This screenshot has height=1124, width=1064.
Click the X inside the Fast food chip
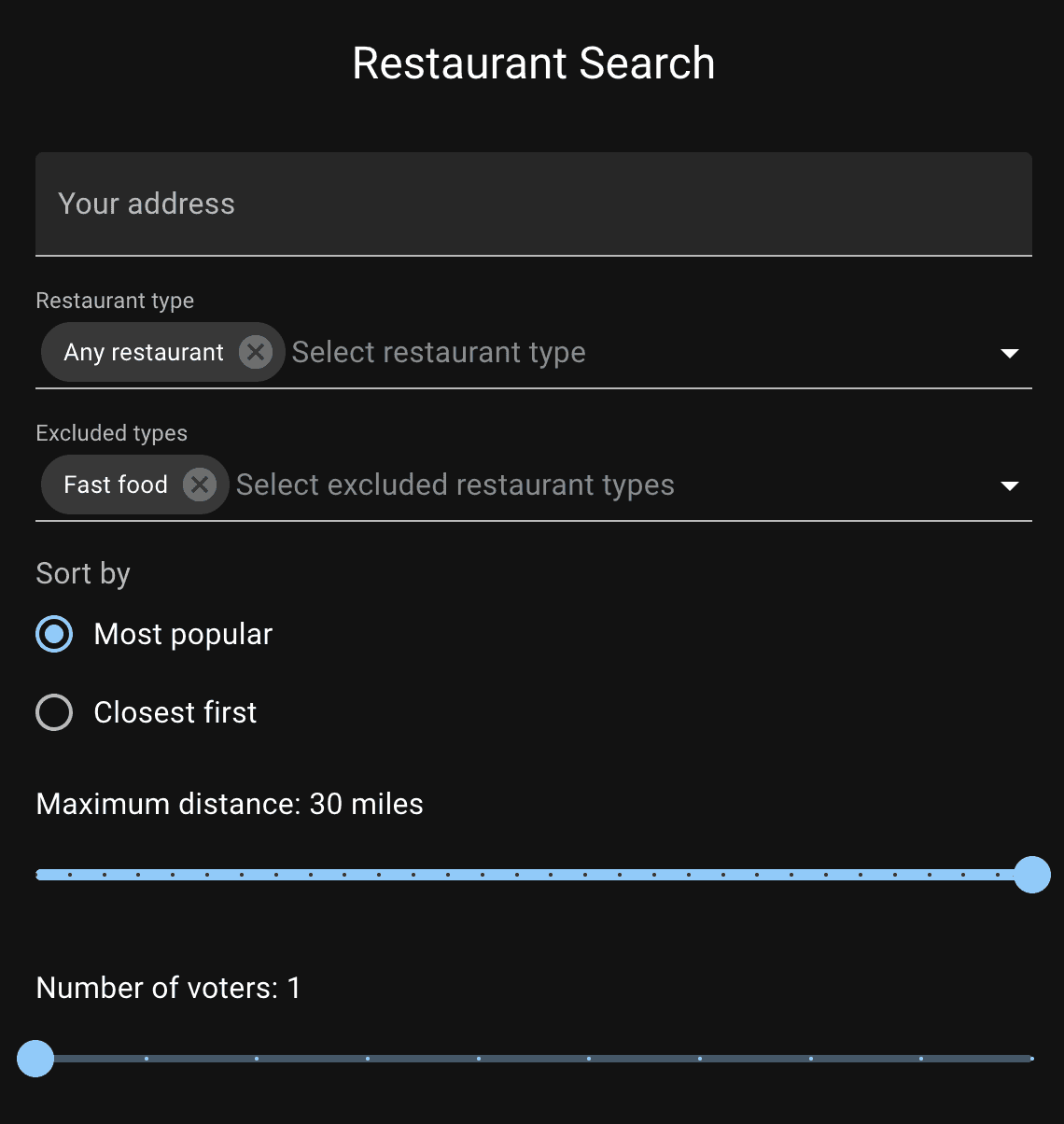point(200,485)
